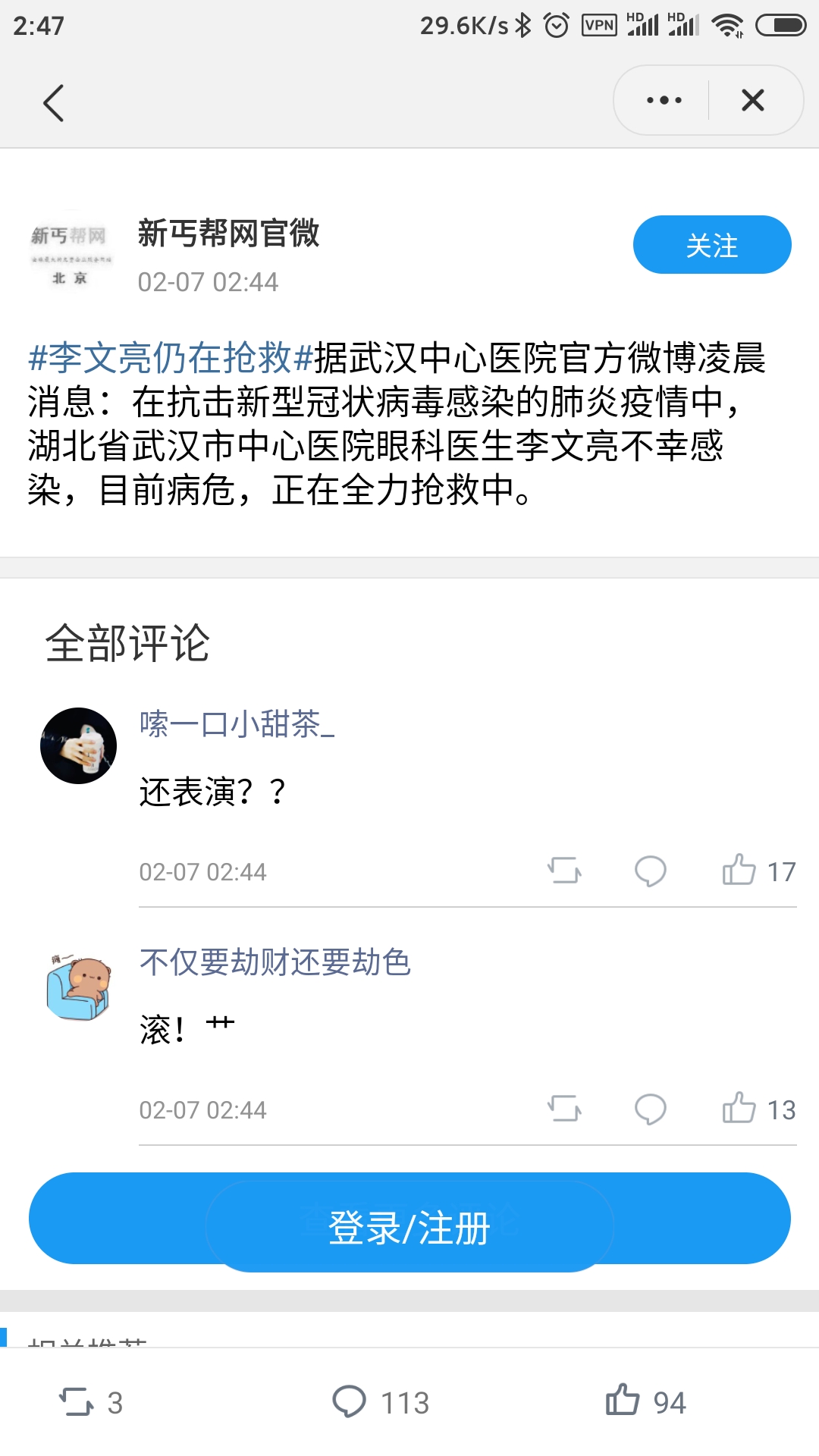Open the three-dot more options menu
Viewport: 819px width, 1456px height.
pos(664,100)
